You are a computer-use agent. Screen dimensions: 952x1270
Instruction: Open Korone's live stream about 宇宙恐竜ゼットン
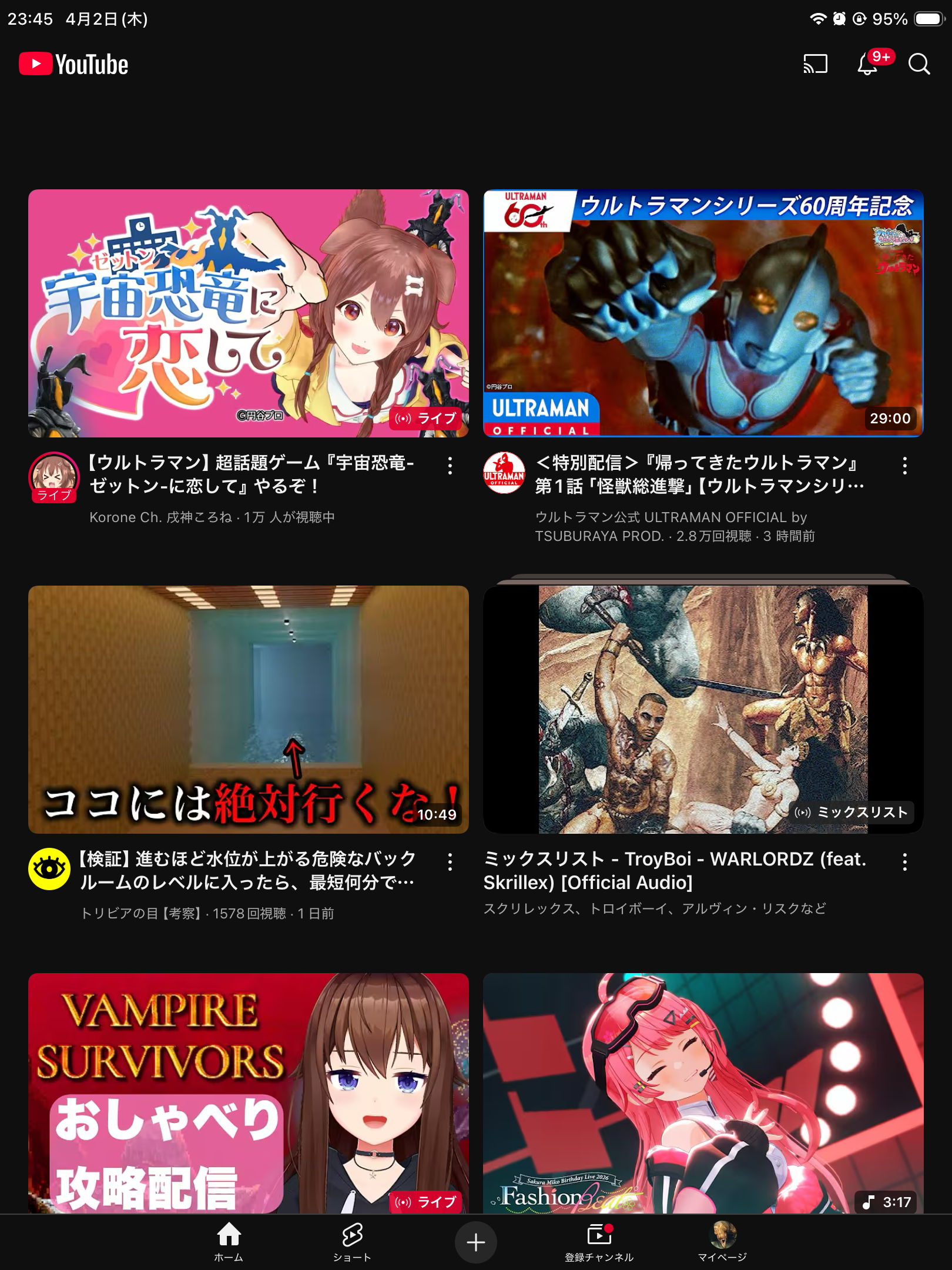click(x=248, y=313)
